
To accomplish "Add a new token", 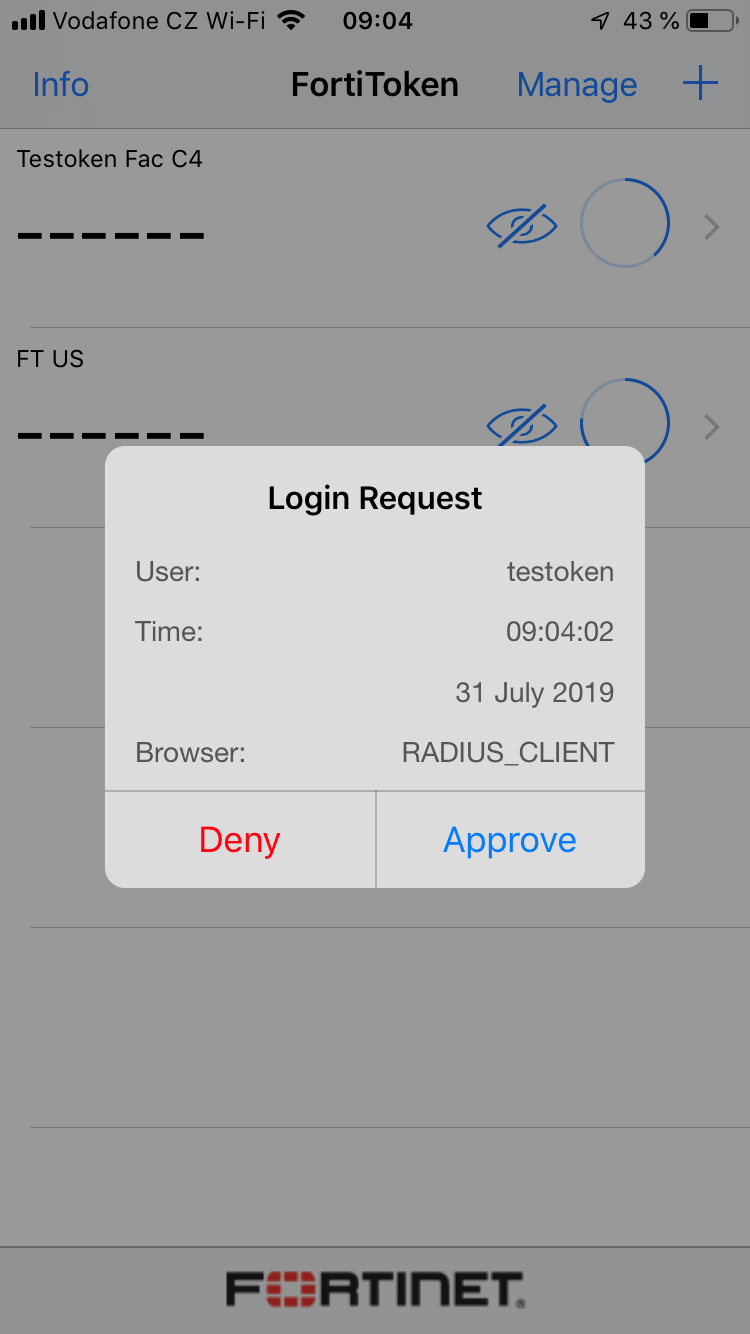I will click(x=700, y=83).
